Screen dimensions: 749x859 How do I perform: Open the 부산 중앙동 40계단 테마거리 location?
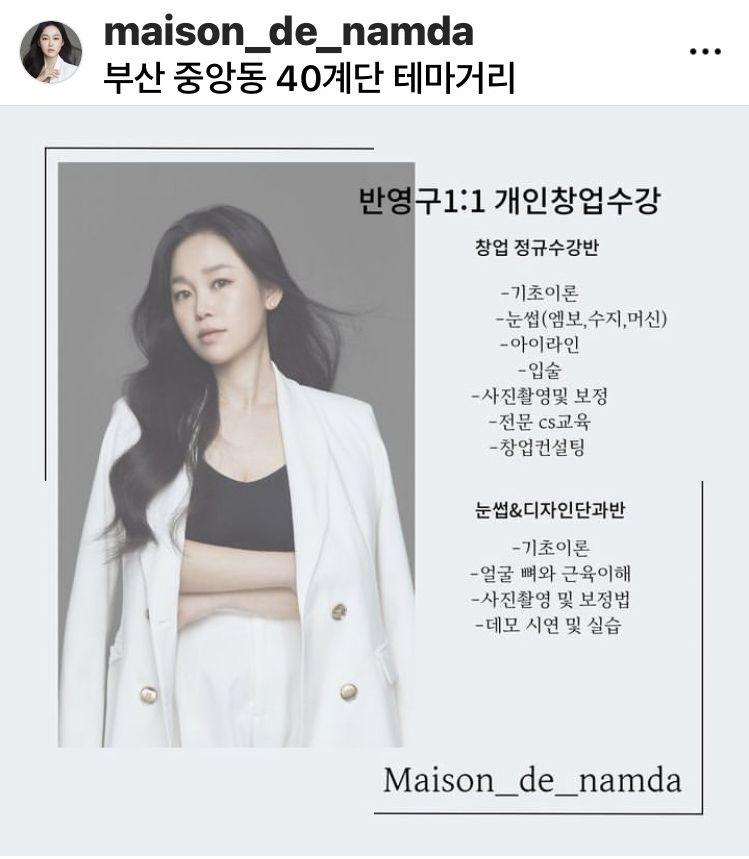(310, 79)
